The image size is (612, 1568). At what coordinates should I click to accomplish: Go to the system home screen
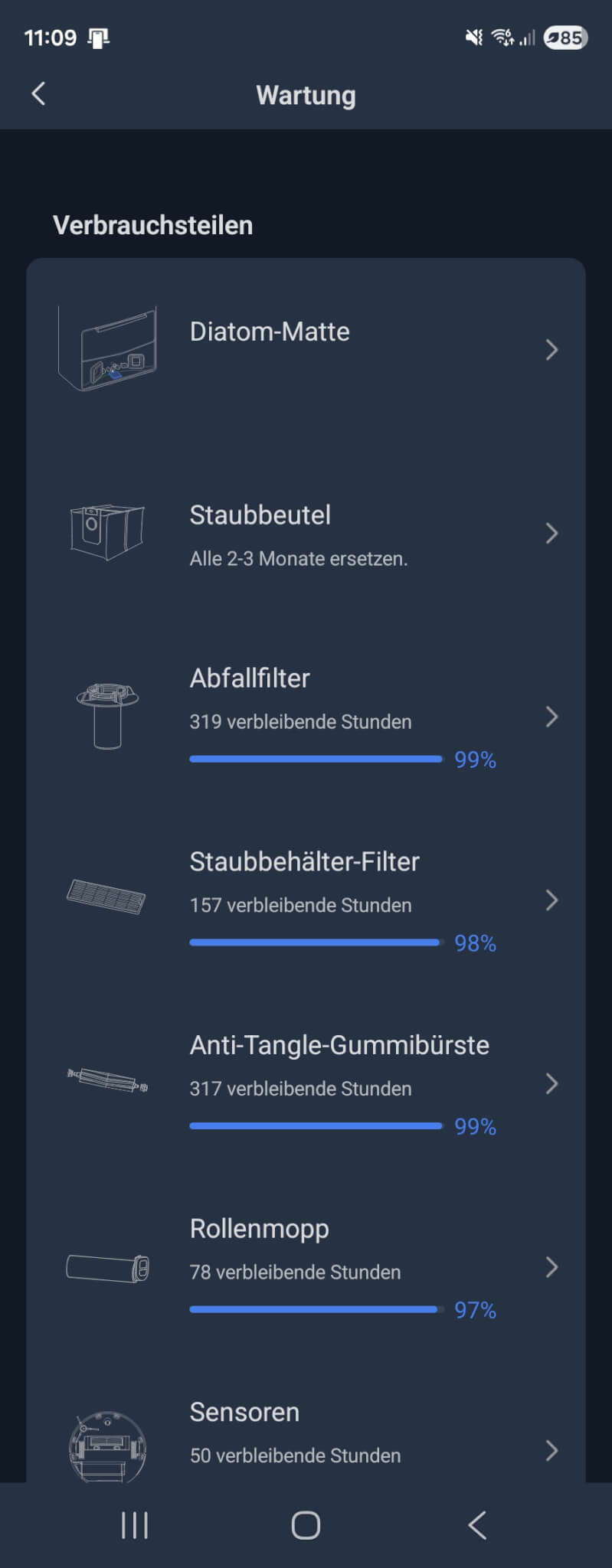coord(306,1525)
